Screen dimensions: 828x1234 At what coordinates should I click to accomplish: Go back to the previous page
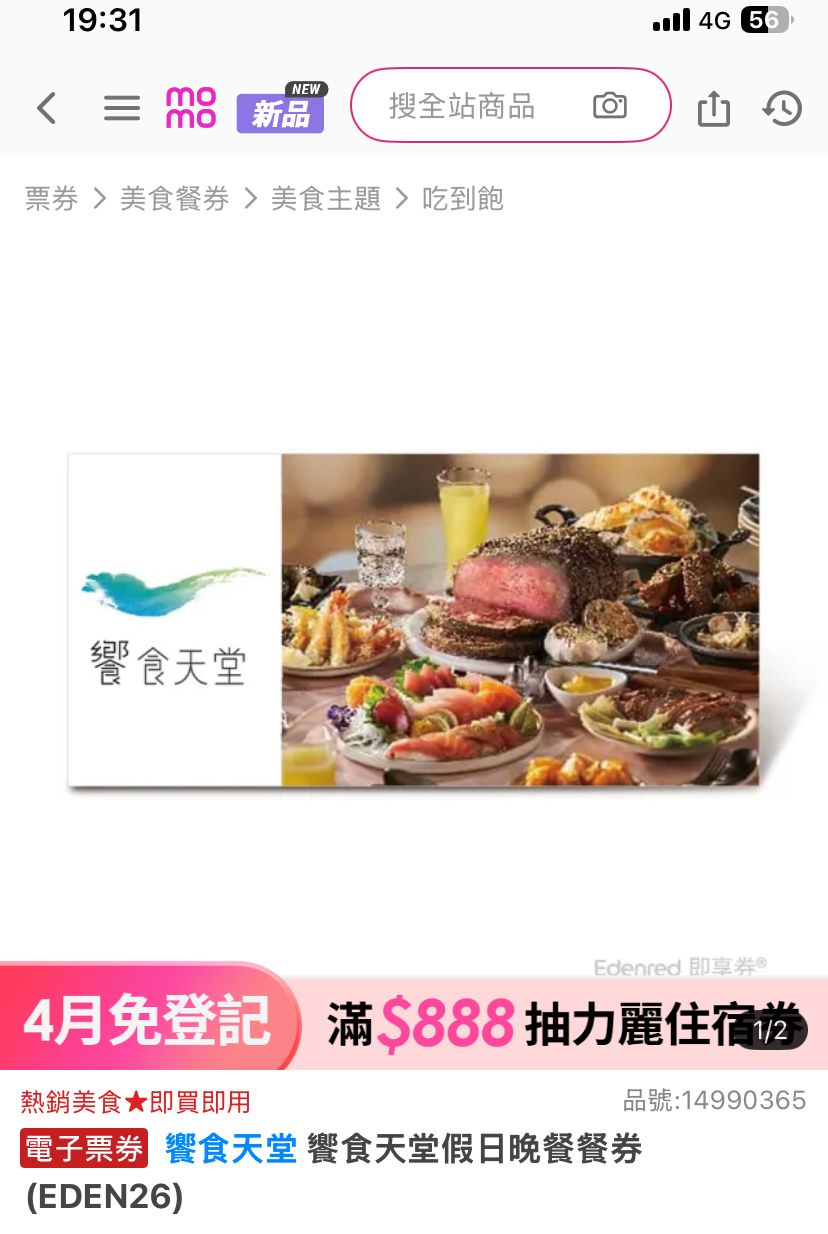click(x=46, y=108)
